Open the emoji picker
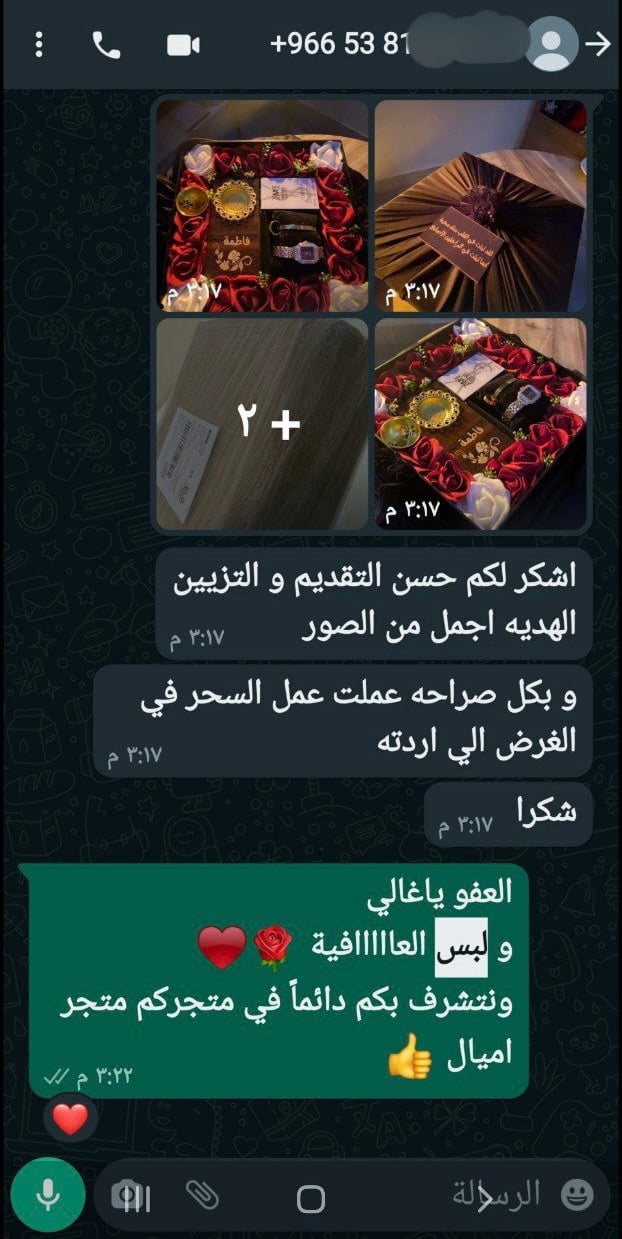Image resolution: width=622 pixels, height=1239 pixels. [577, 1193]
